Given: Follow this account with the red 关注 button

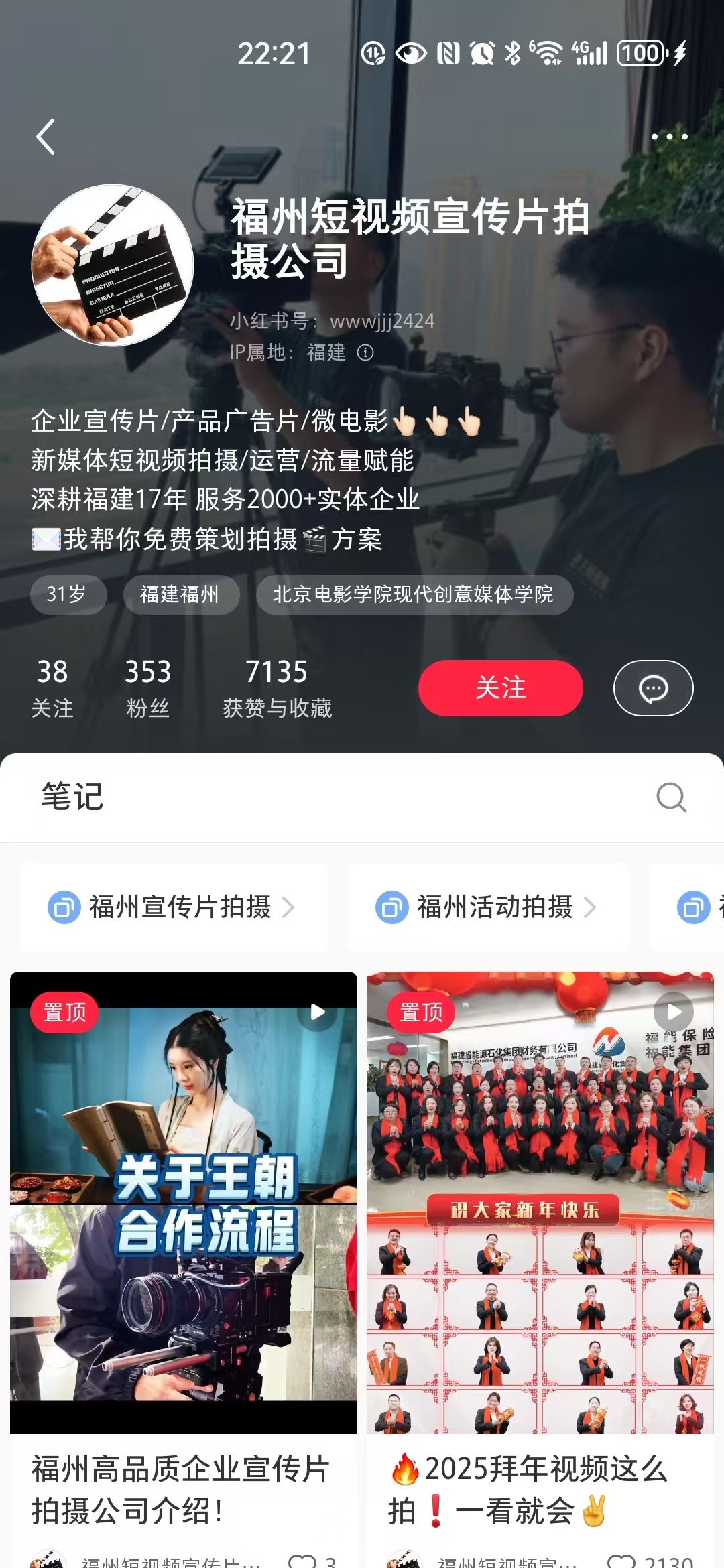Looking at the screenshot, I should click(500, 688).
